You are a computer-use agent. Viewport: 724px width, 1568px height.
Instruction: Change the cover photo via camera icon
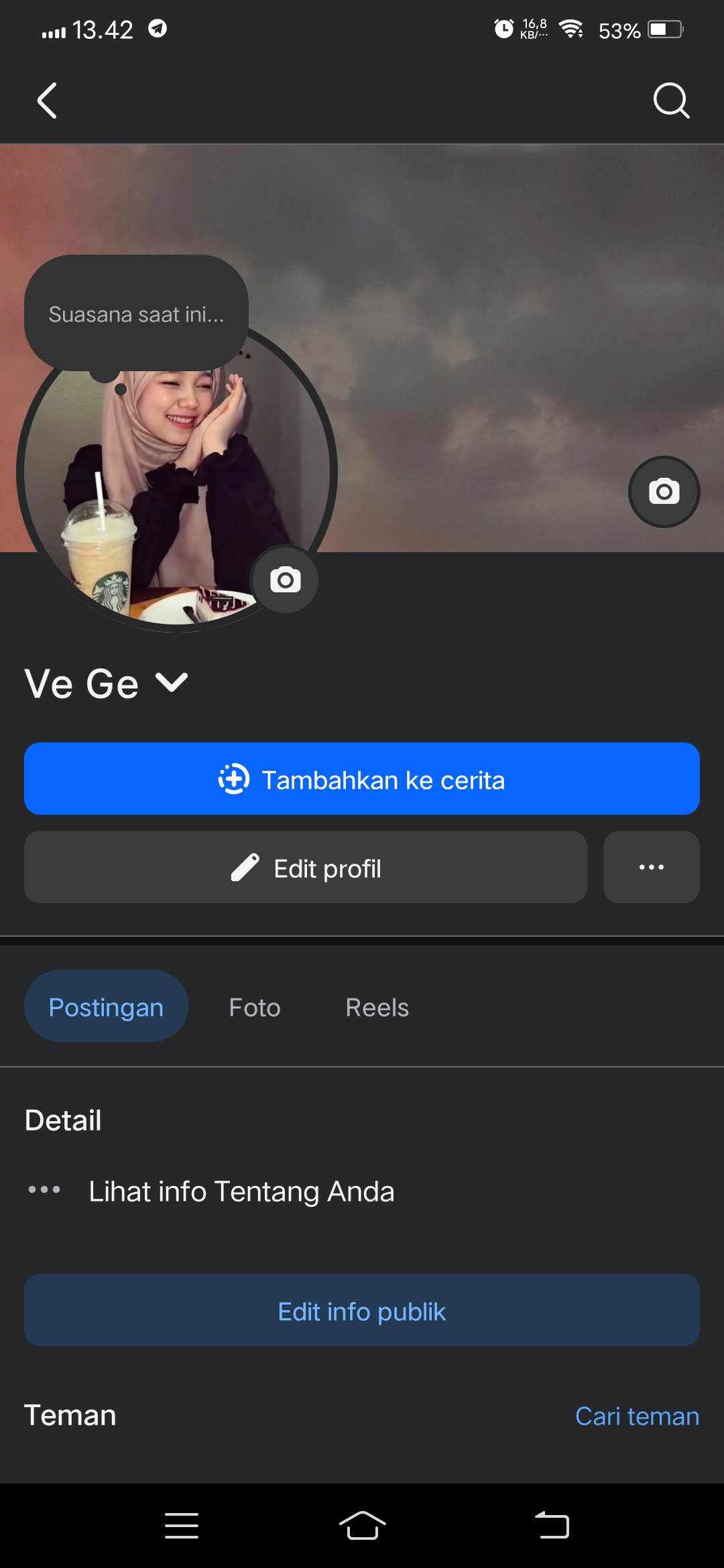664,492
